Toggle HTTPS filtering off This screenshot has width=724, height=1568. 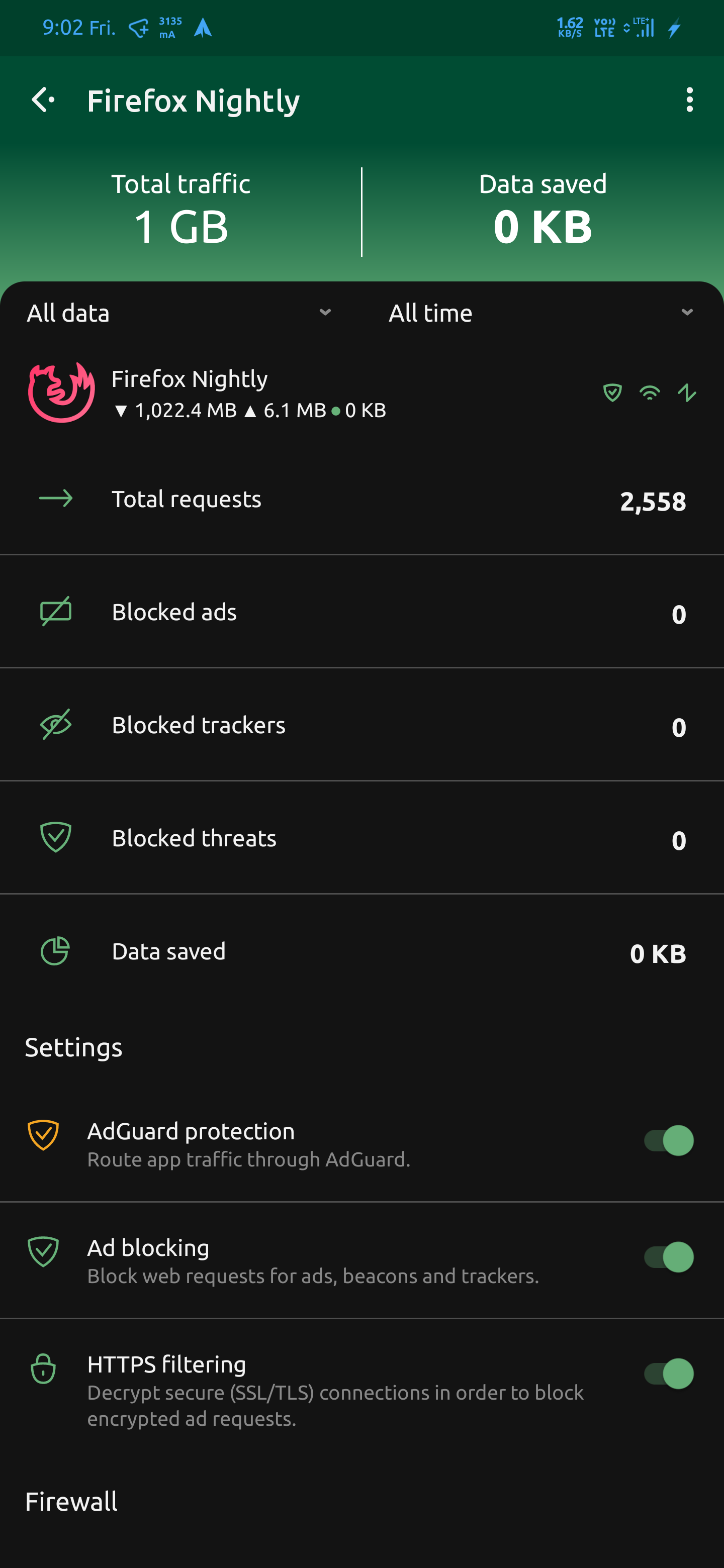(668, 1374)
